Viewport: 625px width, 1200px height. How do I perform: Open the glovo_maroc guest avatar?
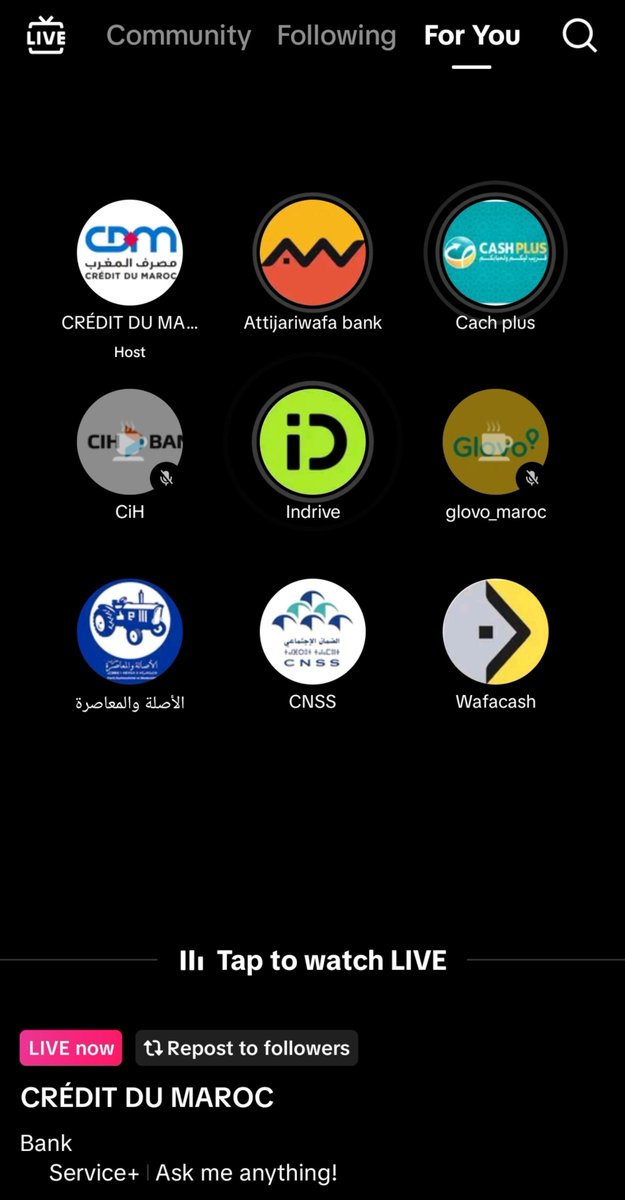coord(495,441)
